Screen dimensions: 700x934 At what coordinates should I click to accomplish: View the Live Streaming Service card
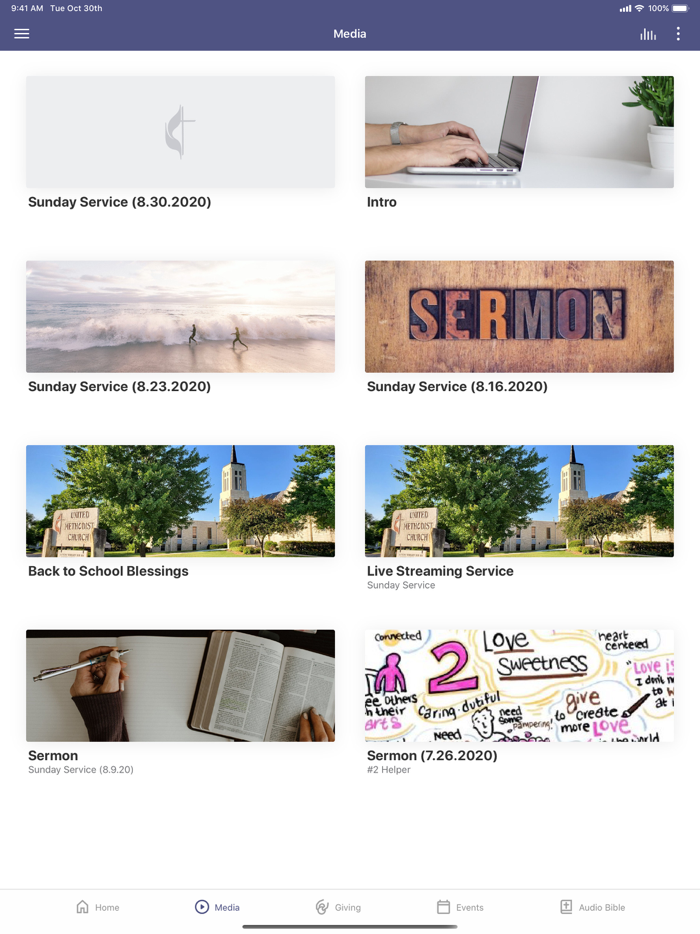coord(519,501)
